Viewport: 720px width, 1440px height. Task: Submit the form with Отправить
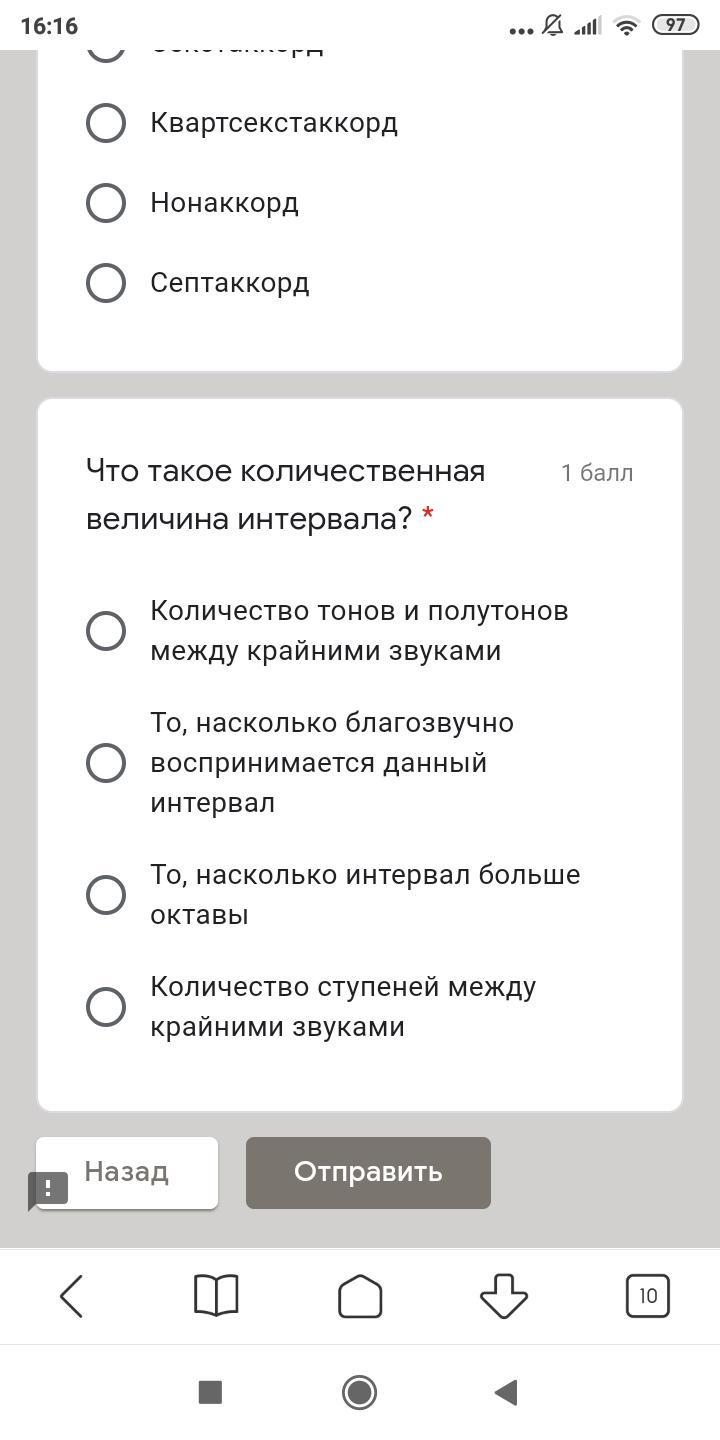[368, 1172]
